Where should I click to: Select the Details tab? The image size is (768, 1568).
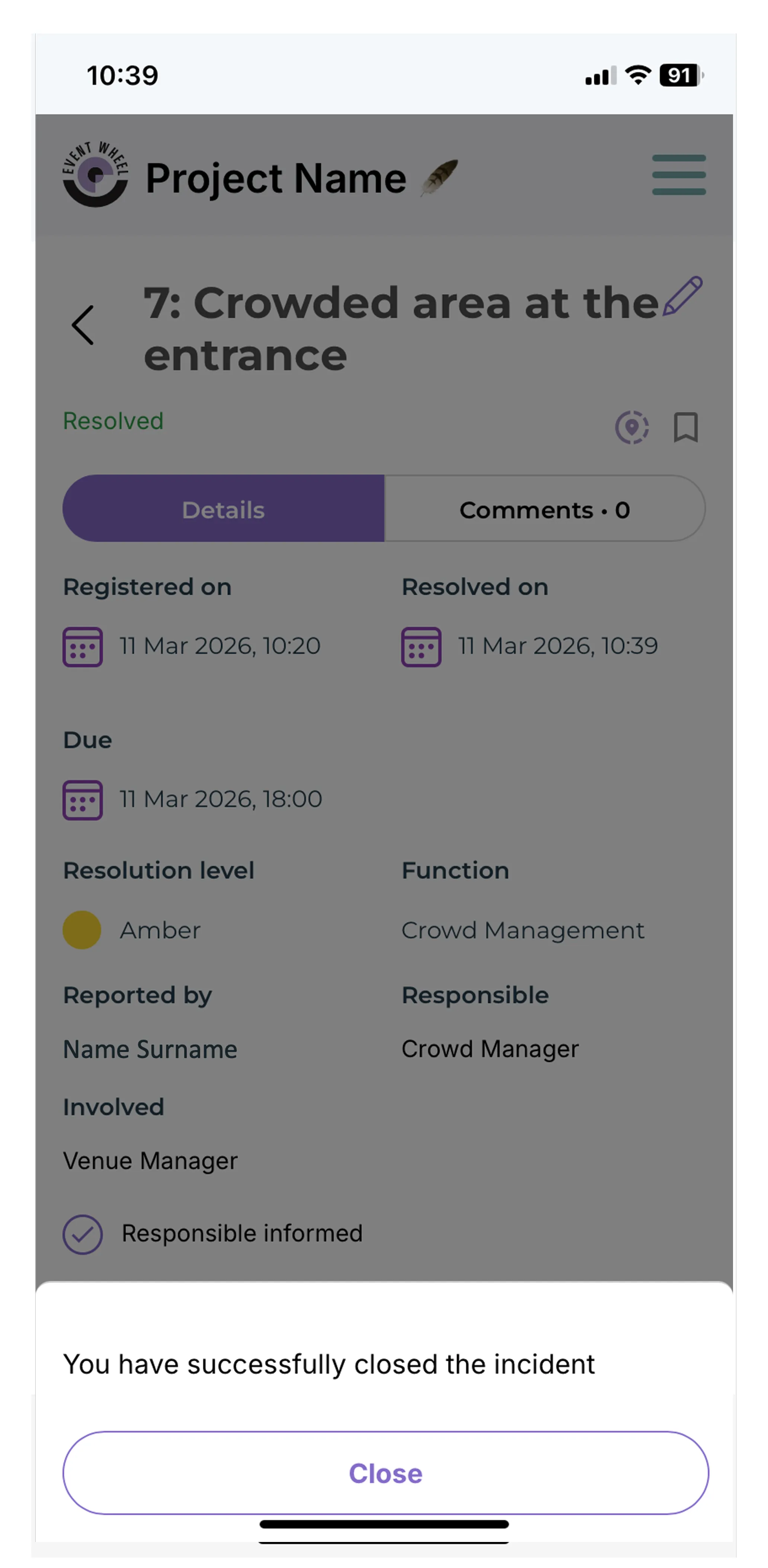coord(223,509)
